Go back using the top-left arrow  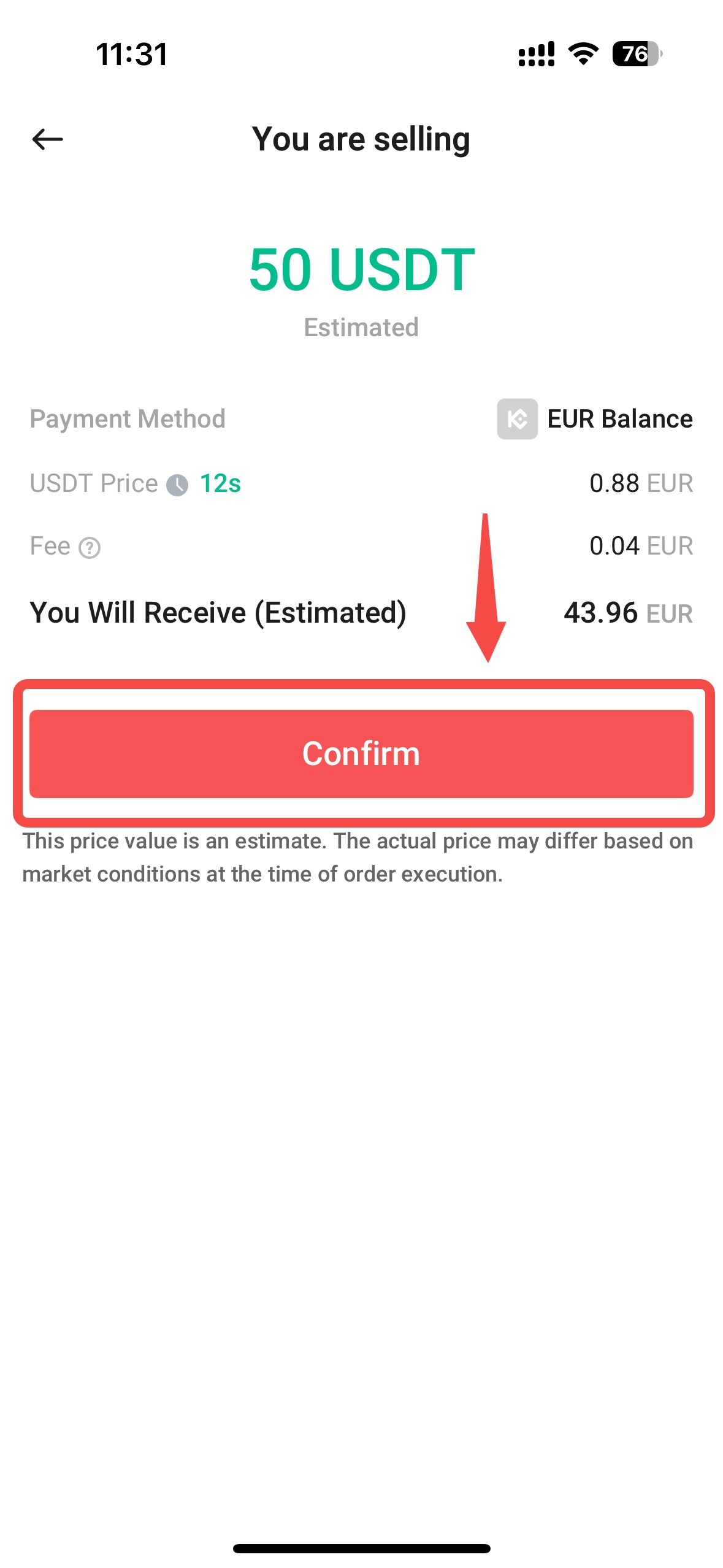point(47,139)
